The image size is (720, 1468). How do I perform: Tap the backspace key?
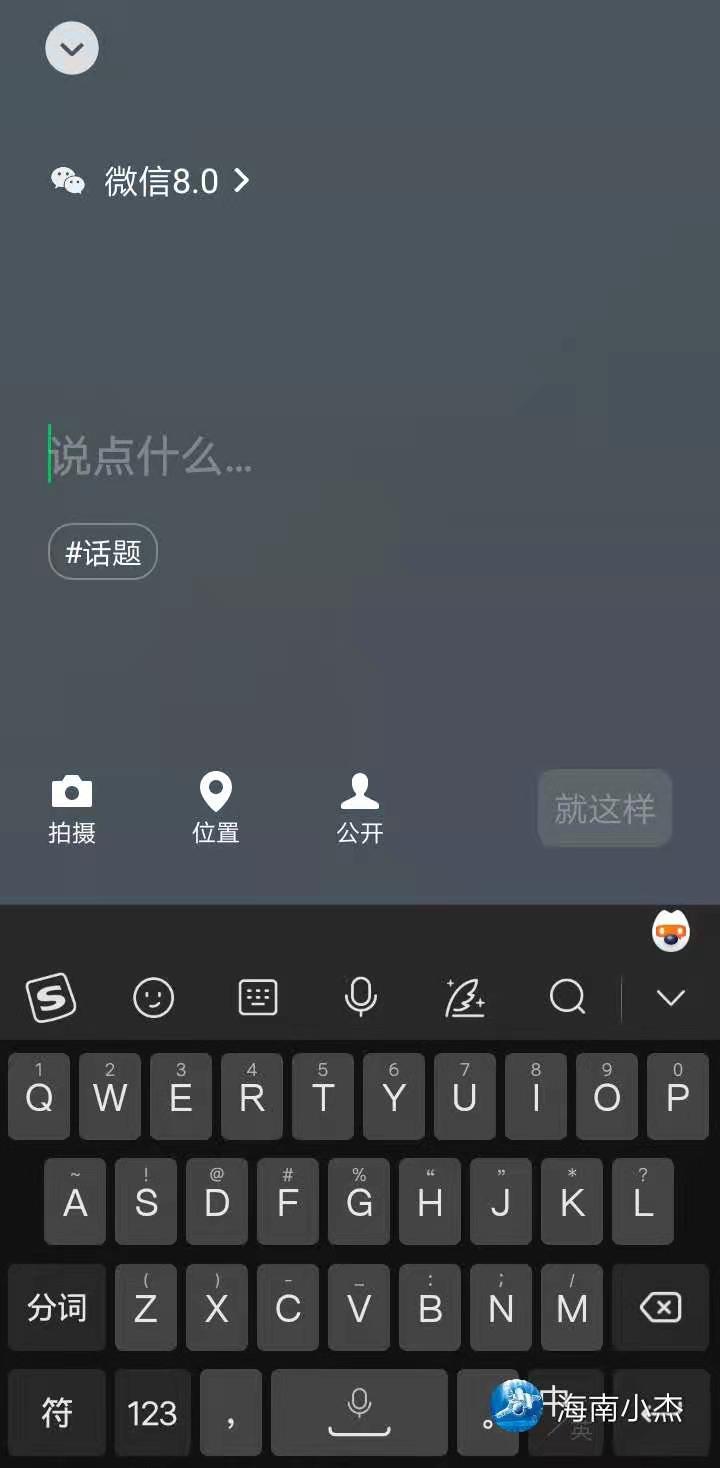click(x=660, y=1307)
